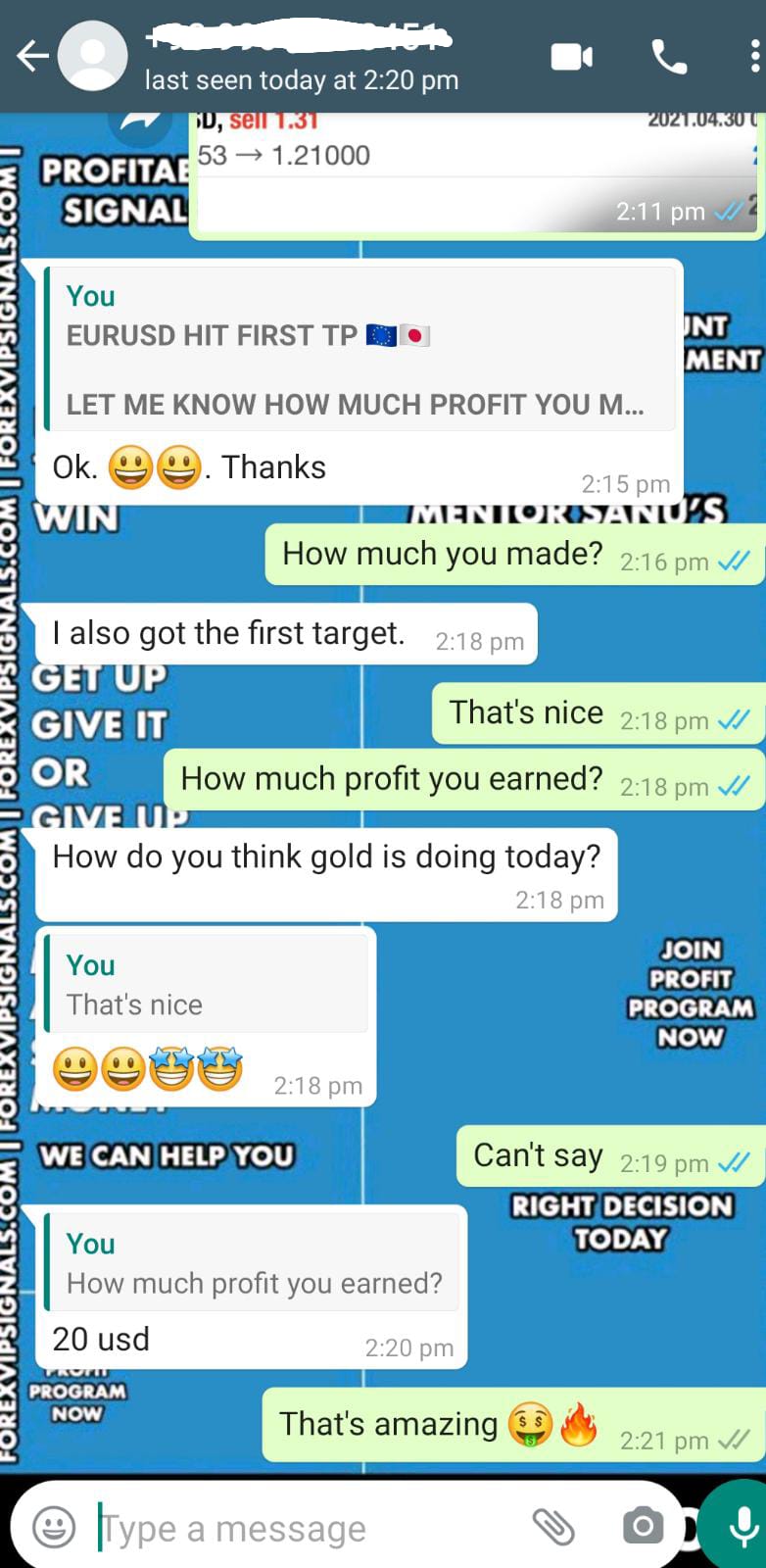Tap the microphone voice message button
The image size is (766, 1568).
click(x=742, y=1525)
